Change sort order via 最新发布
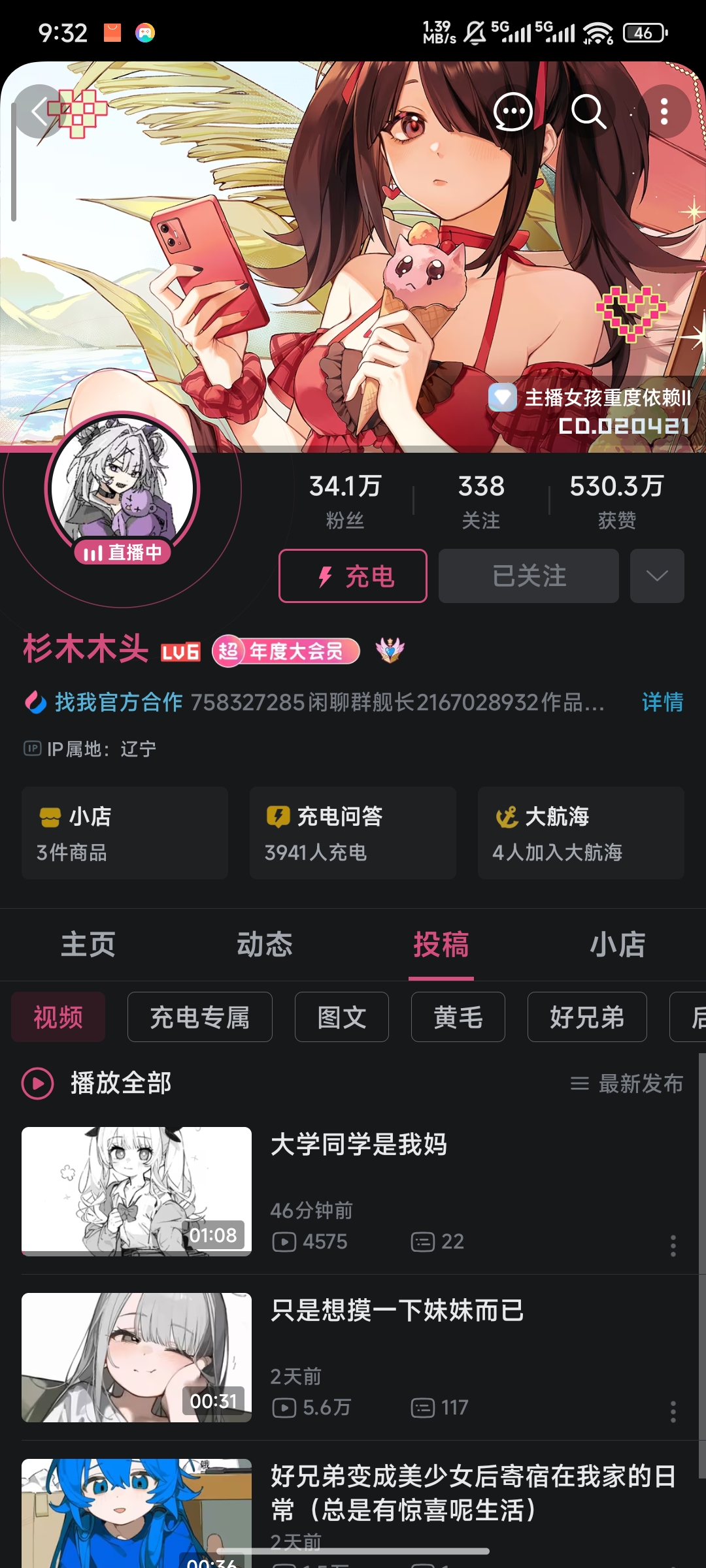 pos(628,1084)
